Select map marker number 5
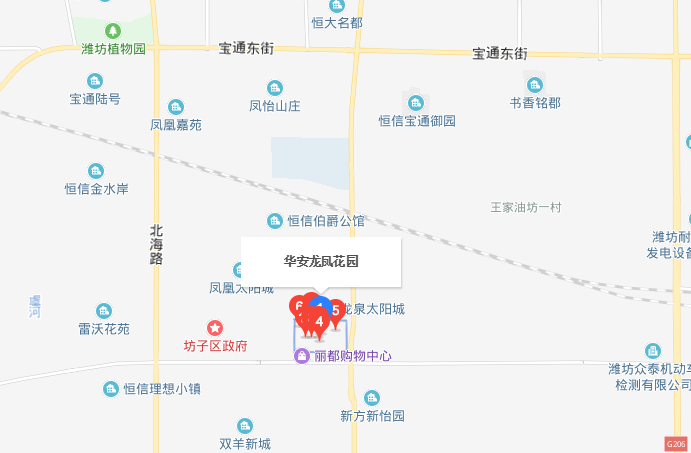691x453 pixels. 337,311
